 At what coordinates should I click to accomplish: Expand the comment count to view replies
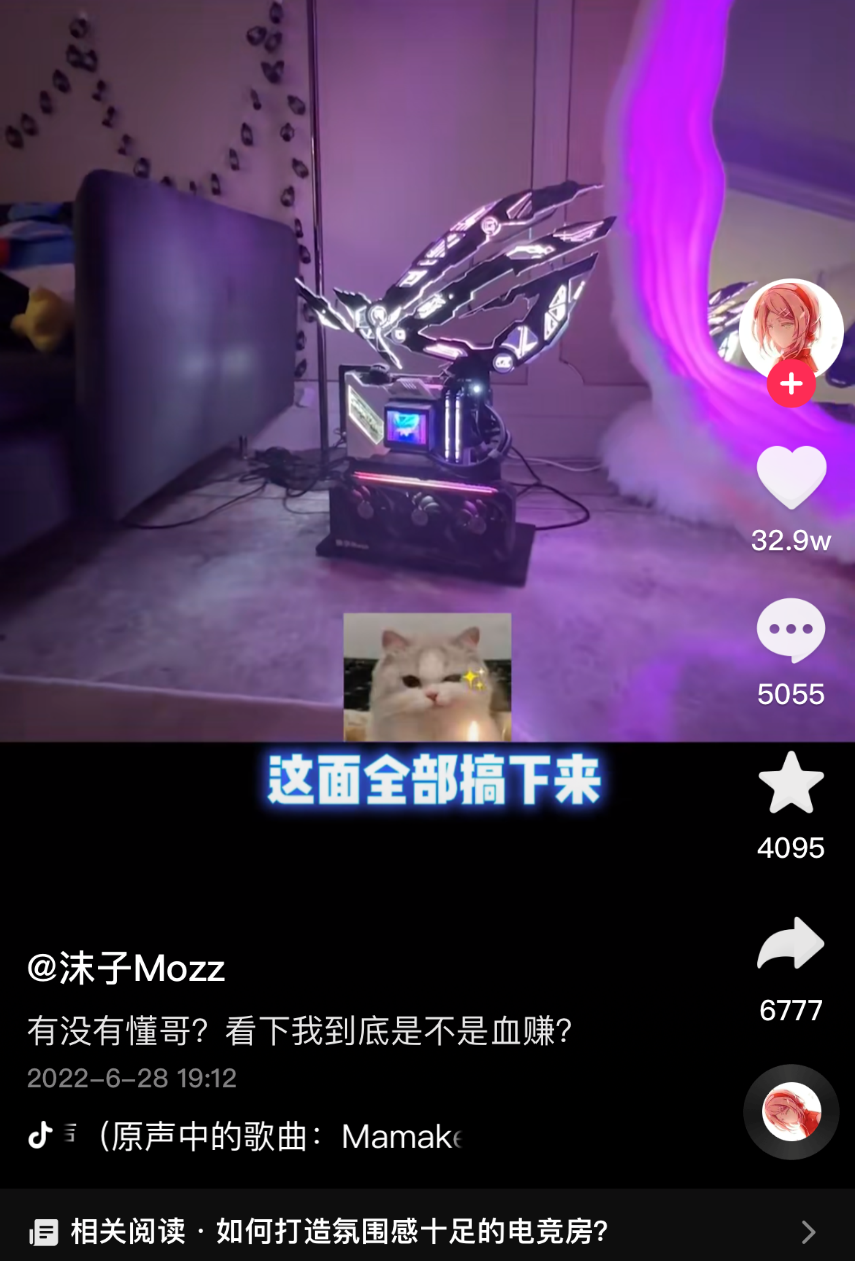click(791, 693)
